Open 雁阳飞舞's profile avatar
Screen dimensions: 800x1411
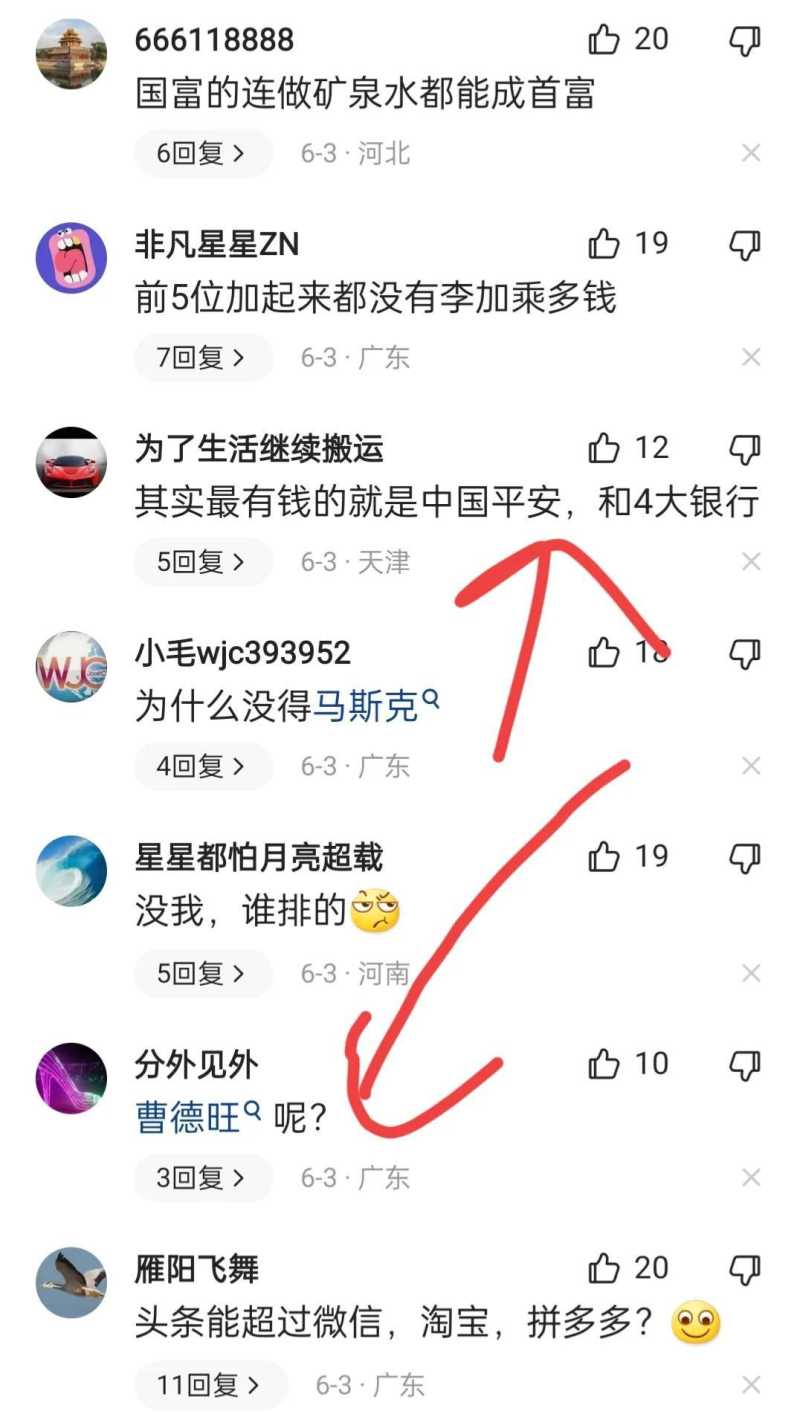pyautogui.click(x=71, y=1282)
